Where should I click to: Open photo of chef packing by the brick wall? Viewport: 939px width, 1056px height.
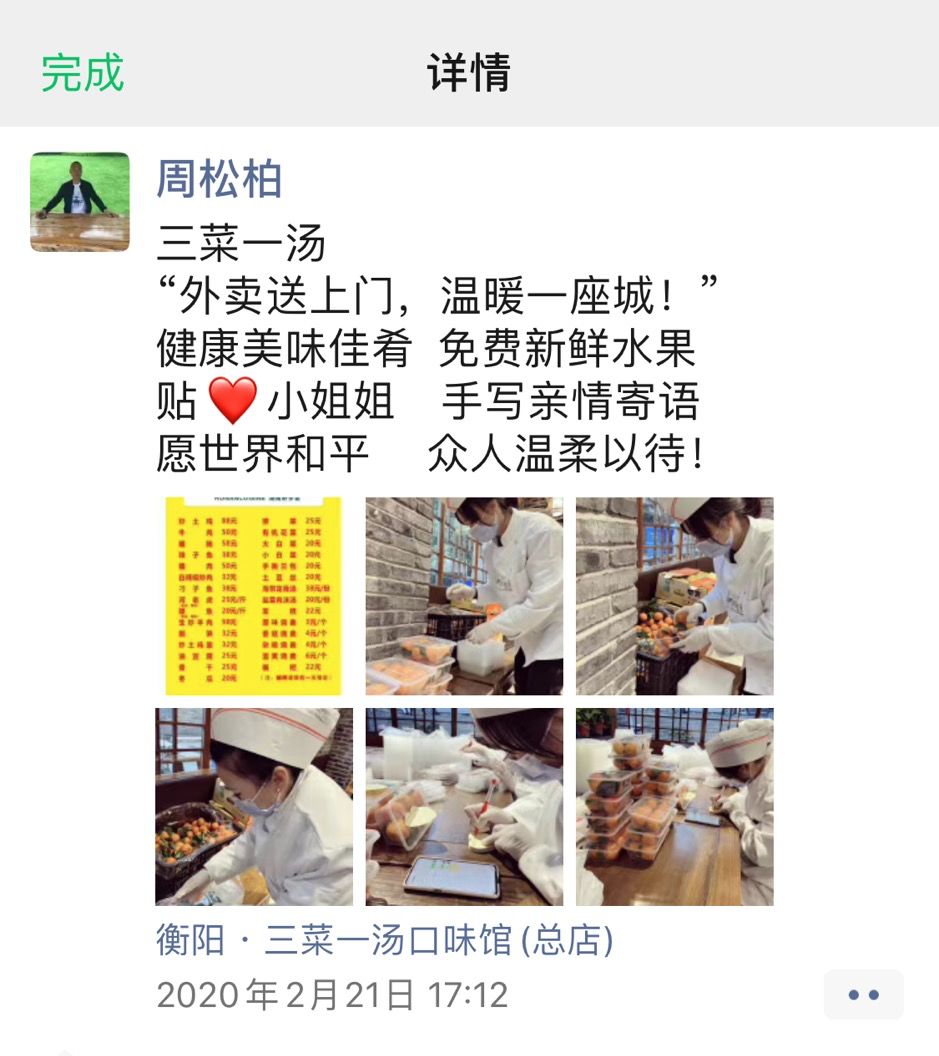[464, 595]
